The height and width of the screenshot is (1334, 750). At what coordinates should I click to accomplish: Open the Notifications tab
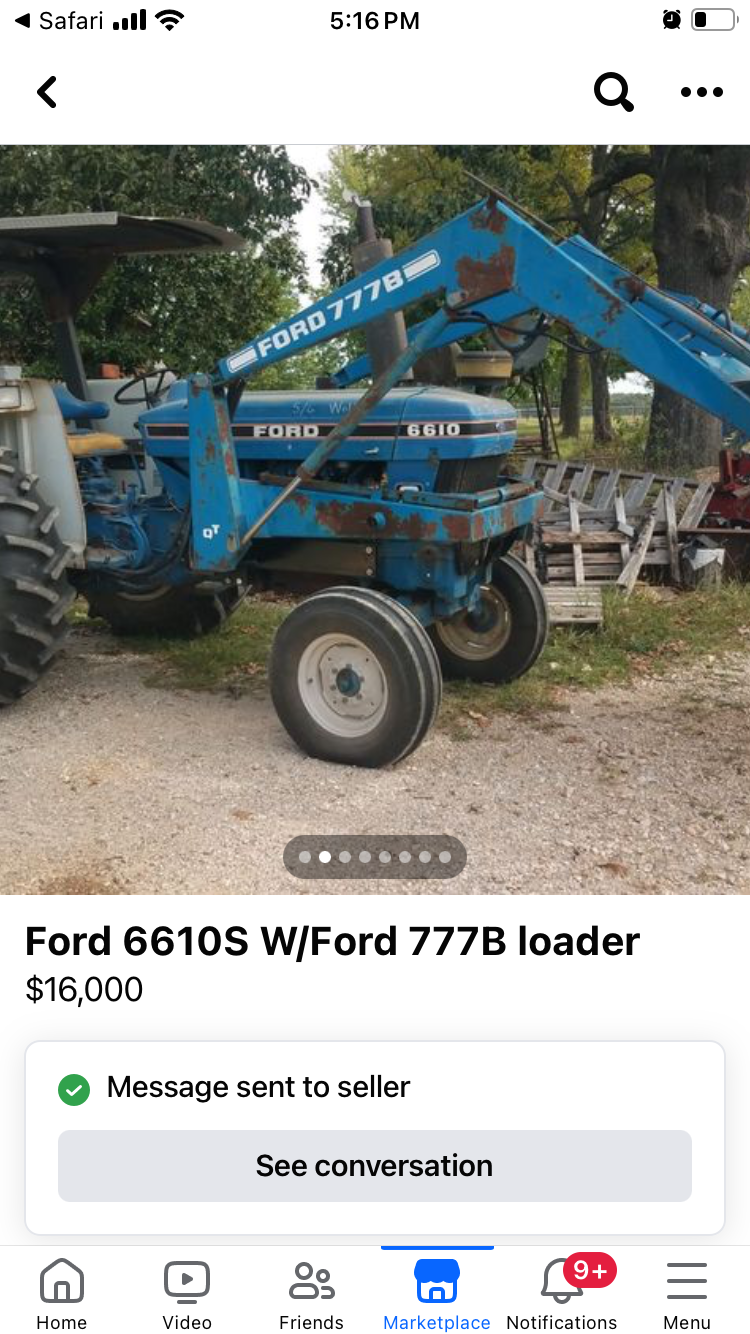pyautogui.click(x=562, y=1295)
